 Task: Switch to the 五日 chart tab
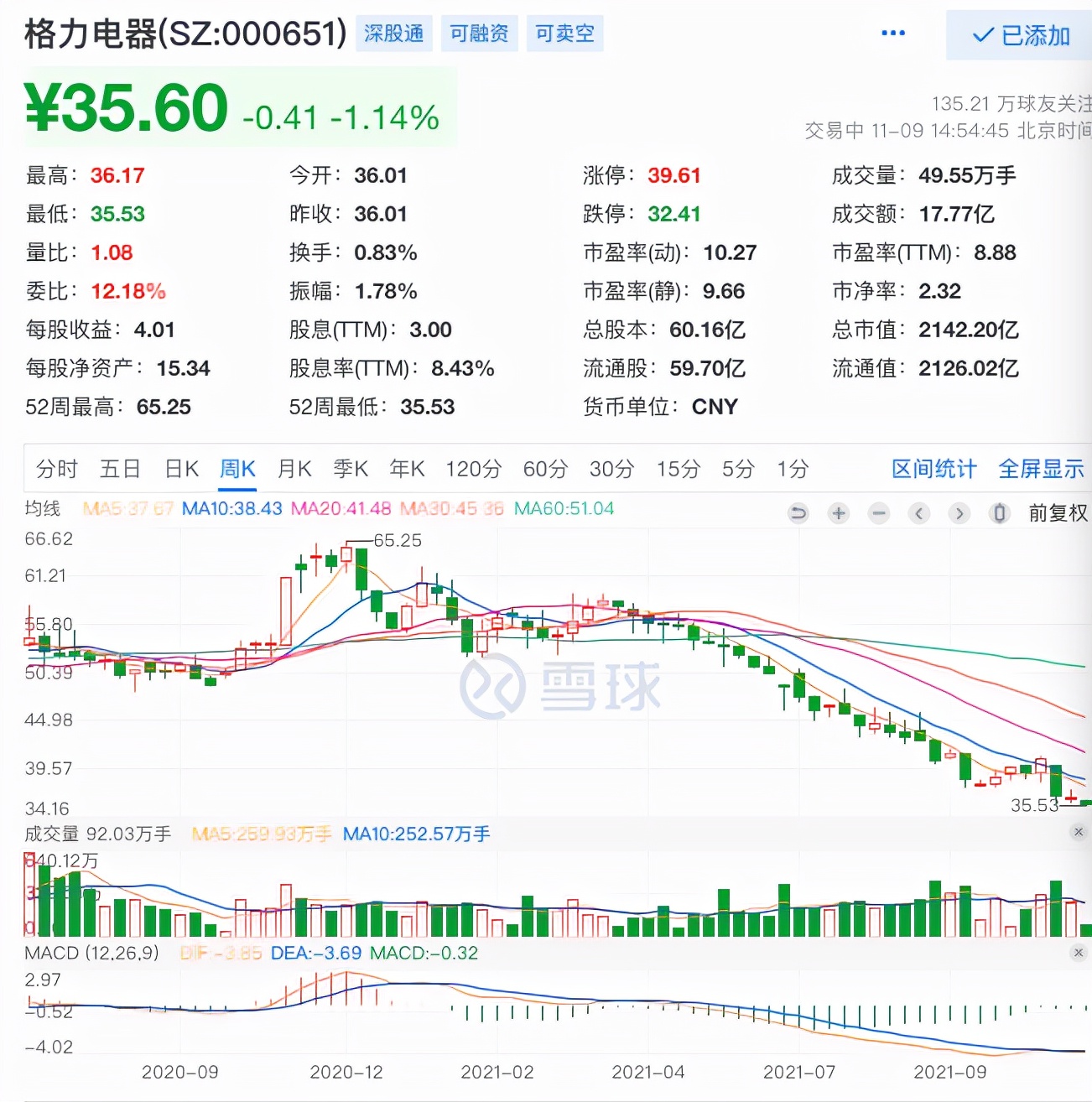(120, 469)
